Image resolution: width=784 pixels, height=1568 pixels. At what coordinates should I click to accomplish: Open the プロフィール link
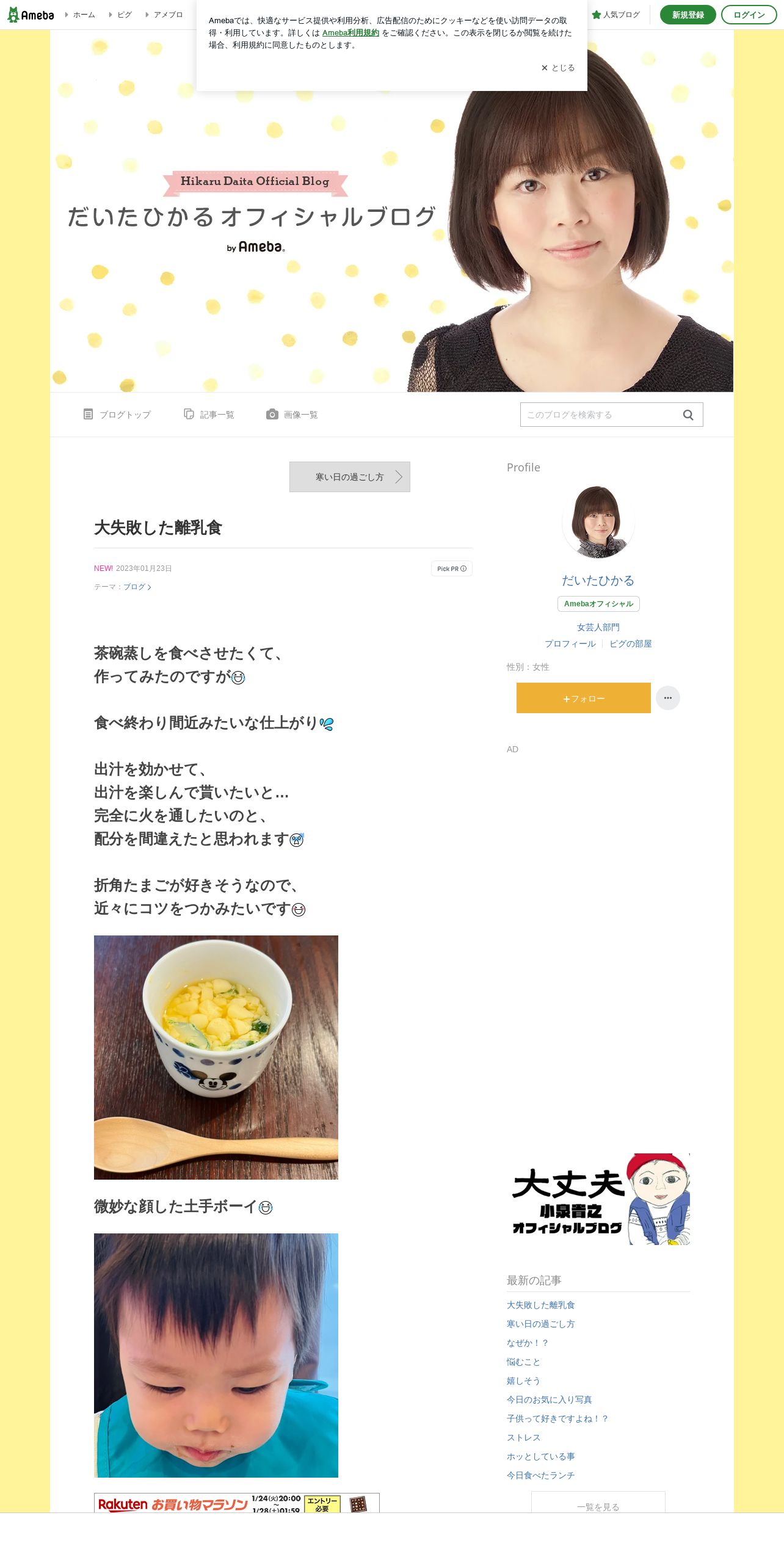point(570,644)
